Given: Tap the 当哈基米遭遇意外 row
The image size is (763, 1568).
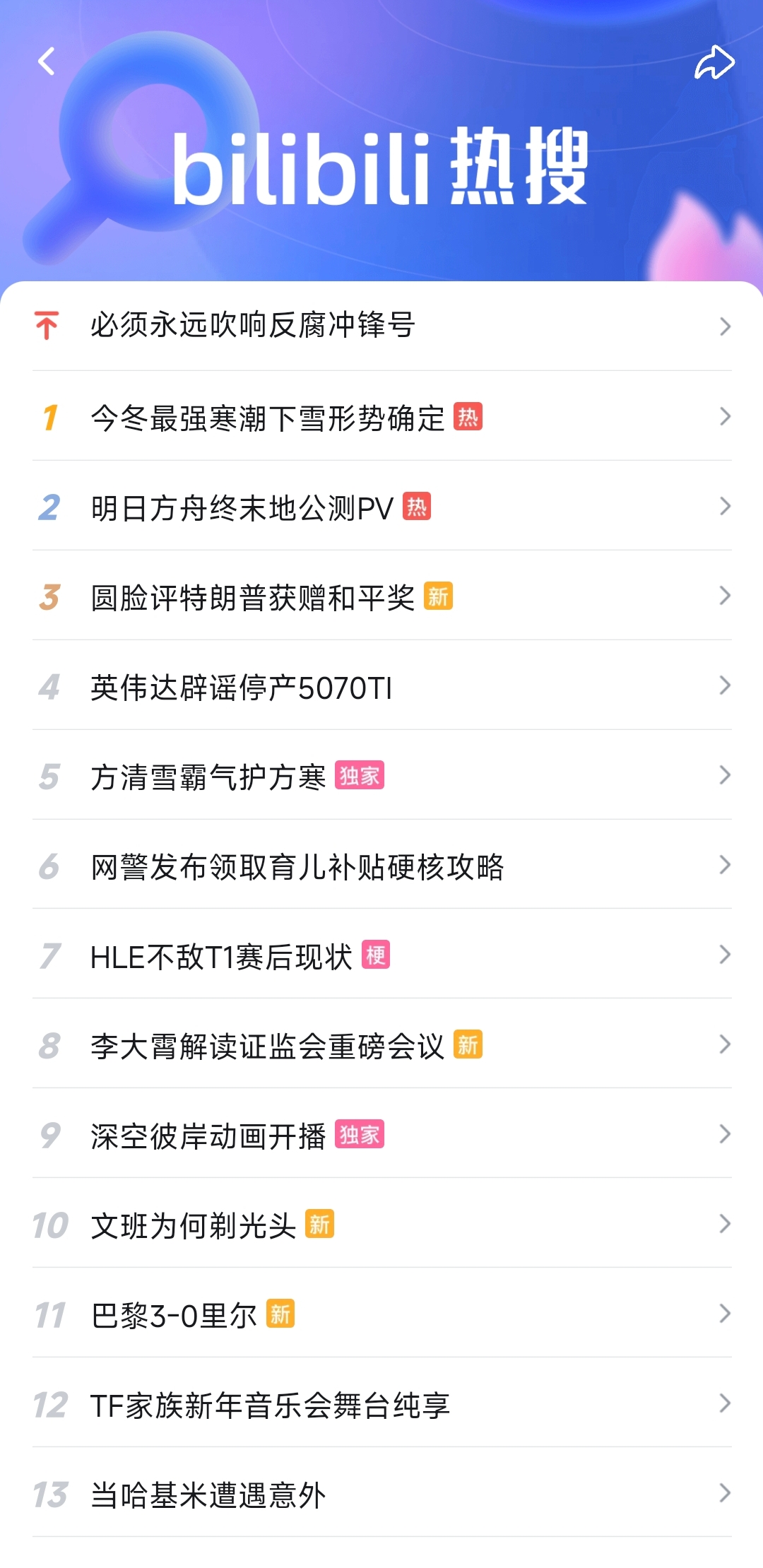Looking at the screenshot, I should pos(208,1495).
